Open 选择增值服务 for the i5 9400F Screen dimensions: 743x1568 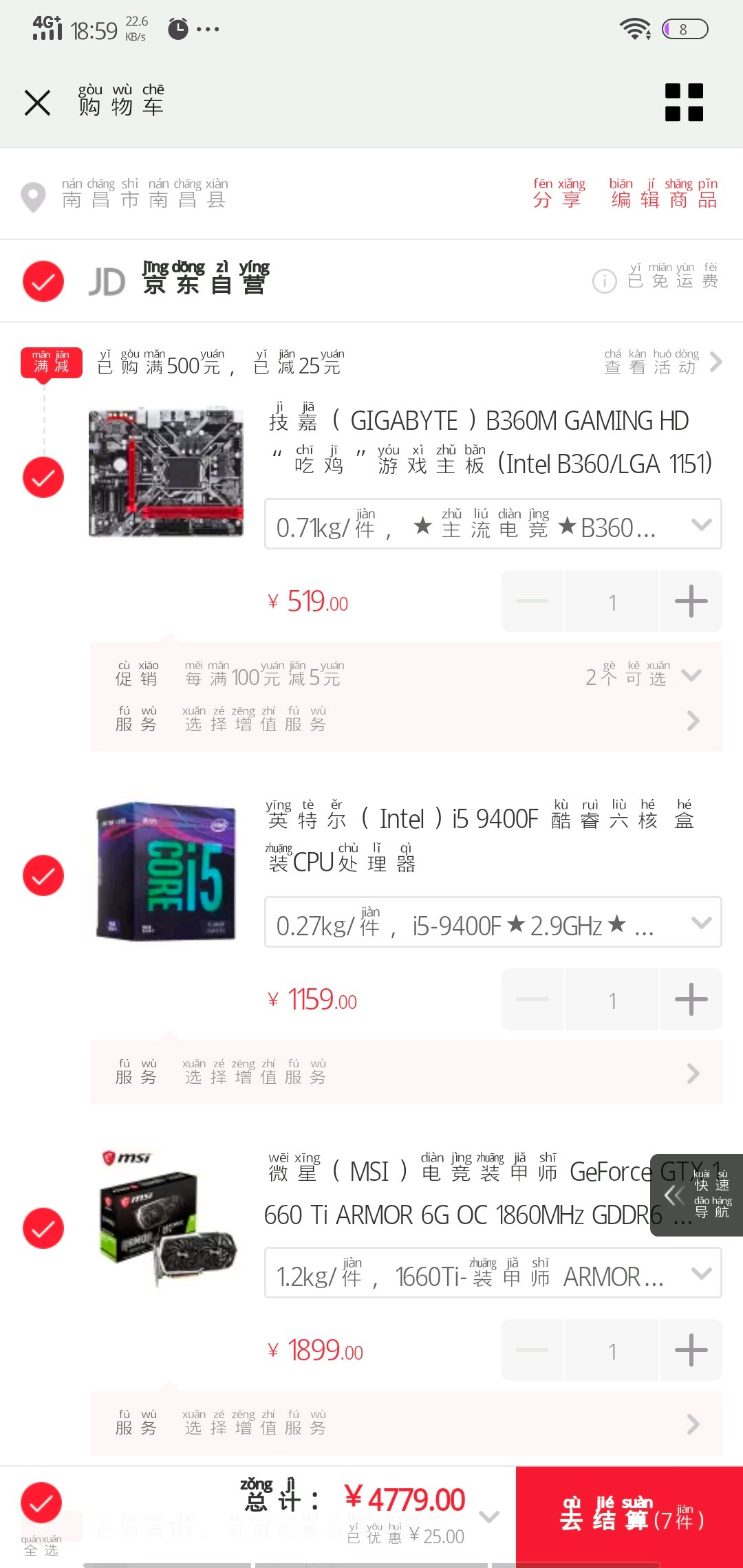point(406,1073)
